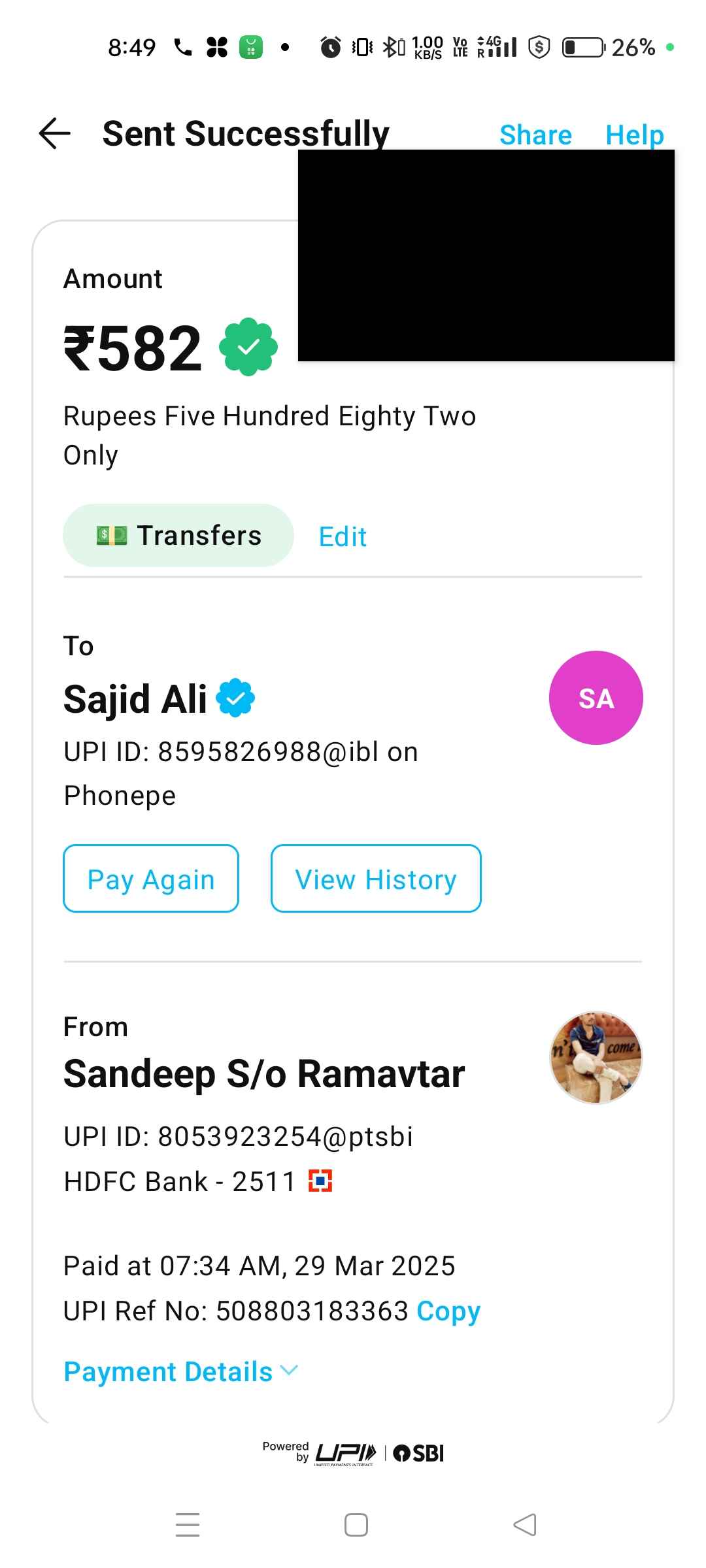Open Help for this transaction
Image resolution: width=706 pixels, height=1568 pixels.
634,135
